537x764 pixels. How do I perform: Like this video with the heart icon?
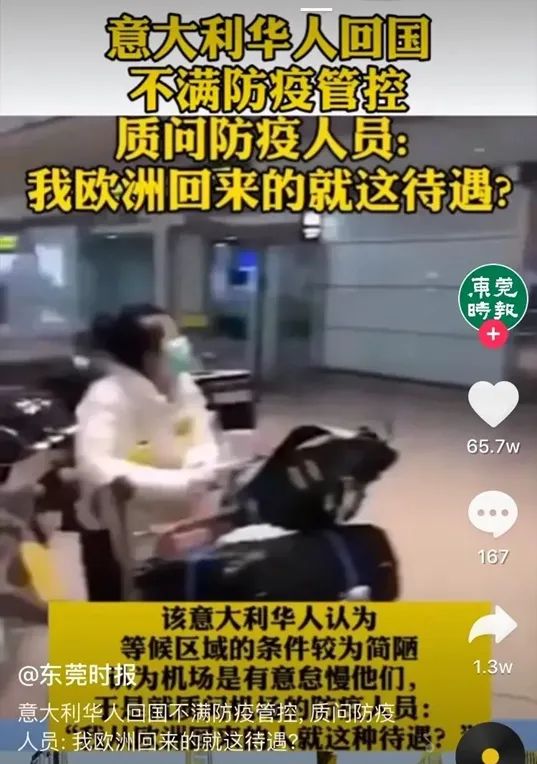pyautogui.click(x=493, y=404)
